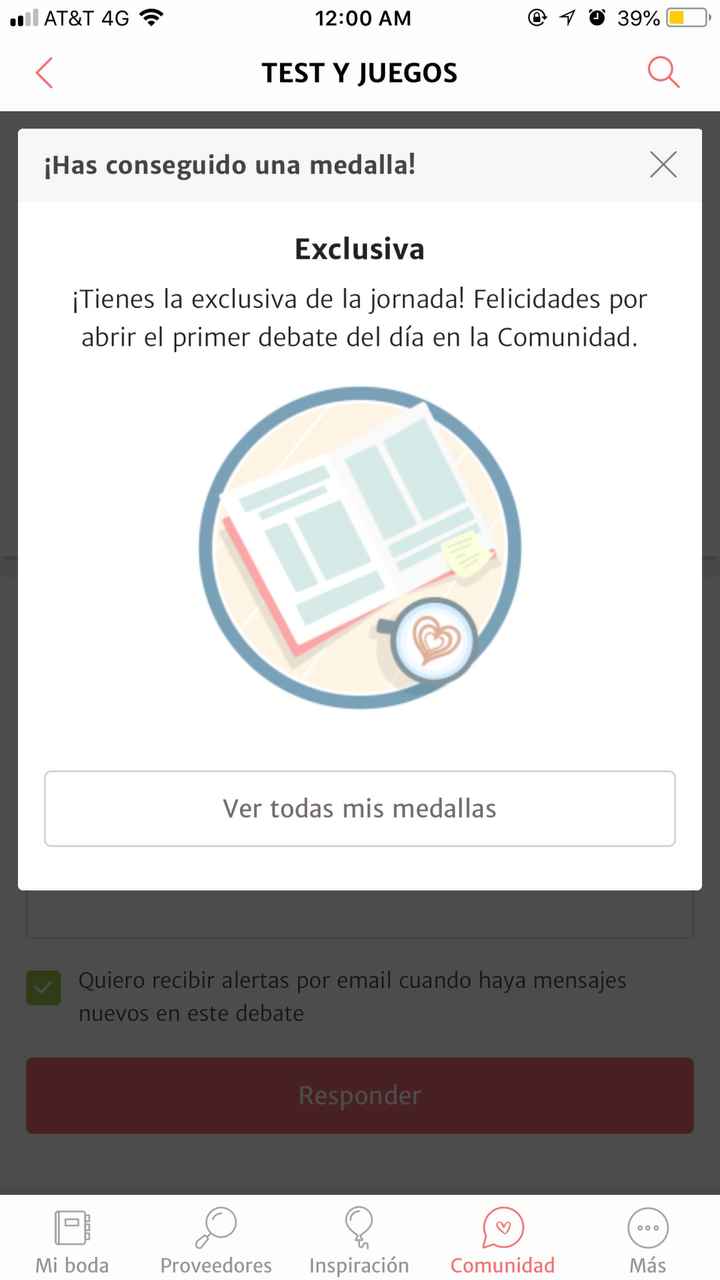Image resolution: width=720 pixels, height=1280 pixels.
Task: Select the Mi boda notebook icon
Action: click(x=70, y=1227)
